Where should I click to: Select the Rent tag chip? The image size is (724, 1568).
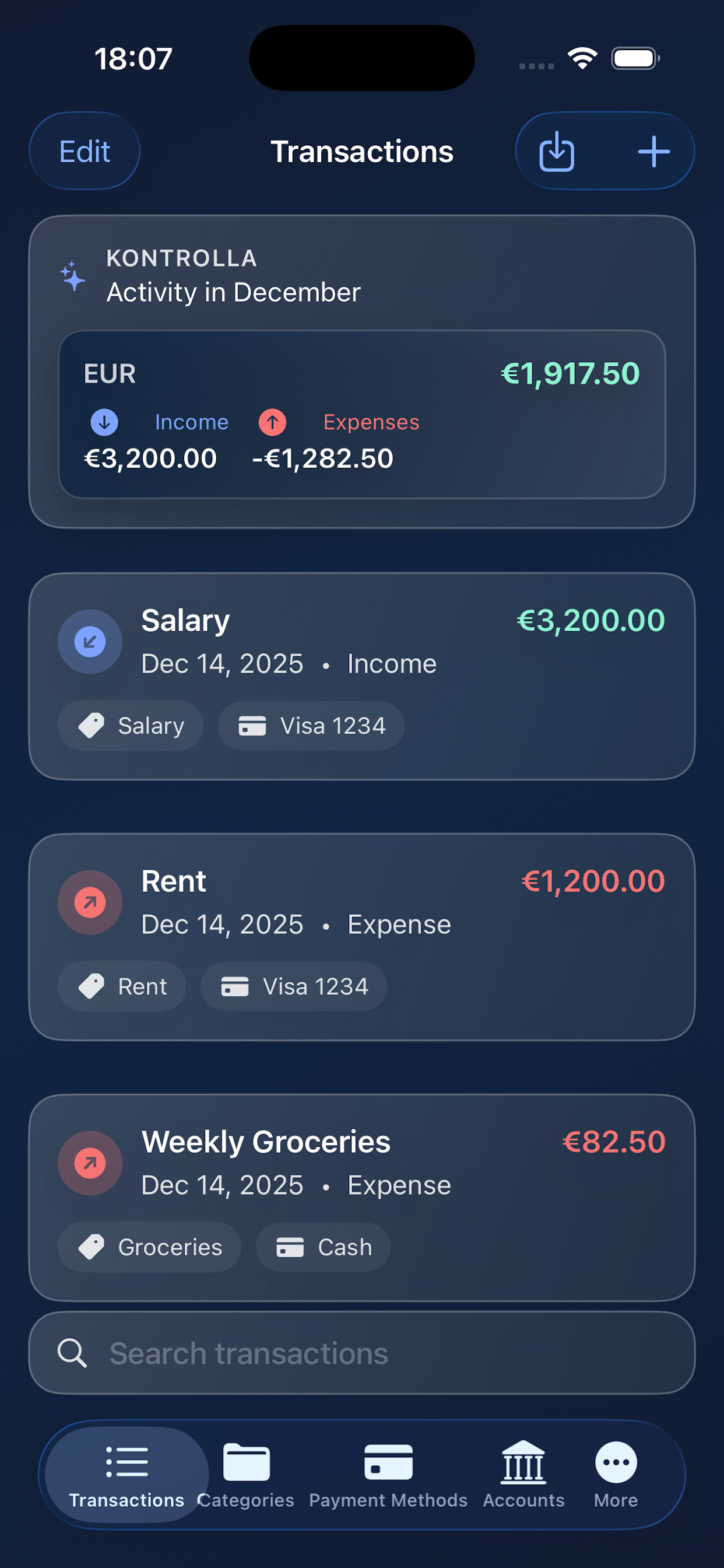[122, 986]
